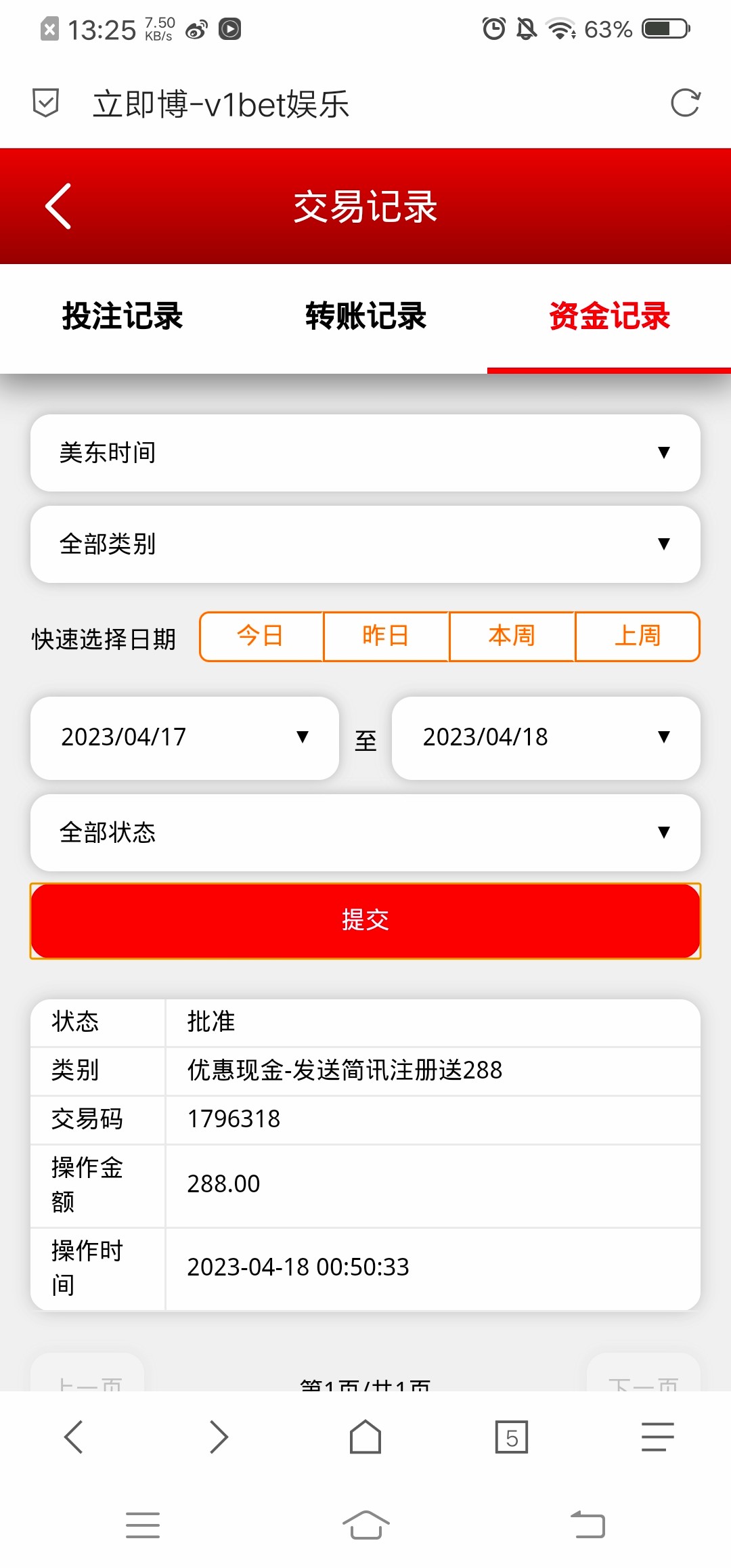The width and height of the screenshot is (731, 1568).
Task: Reload the page with refresh icon
Action: 685,104
